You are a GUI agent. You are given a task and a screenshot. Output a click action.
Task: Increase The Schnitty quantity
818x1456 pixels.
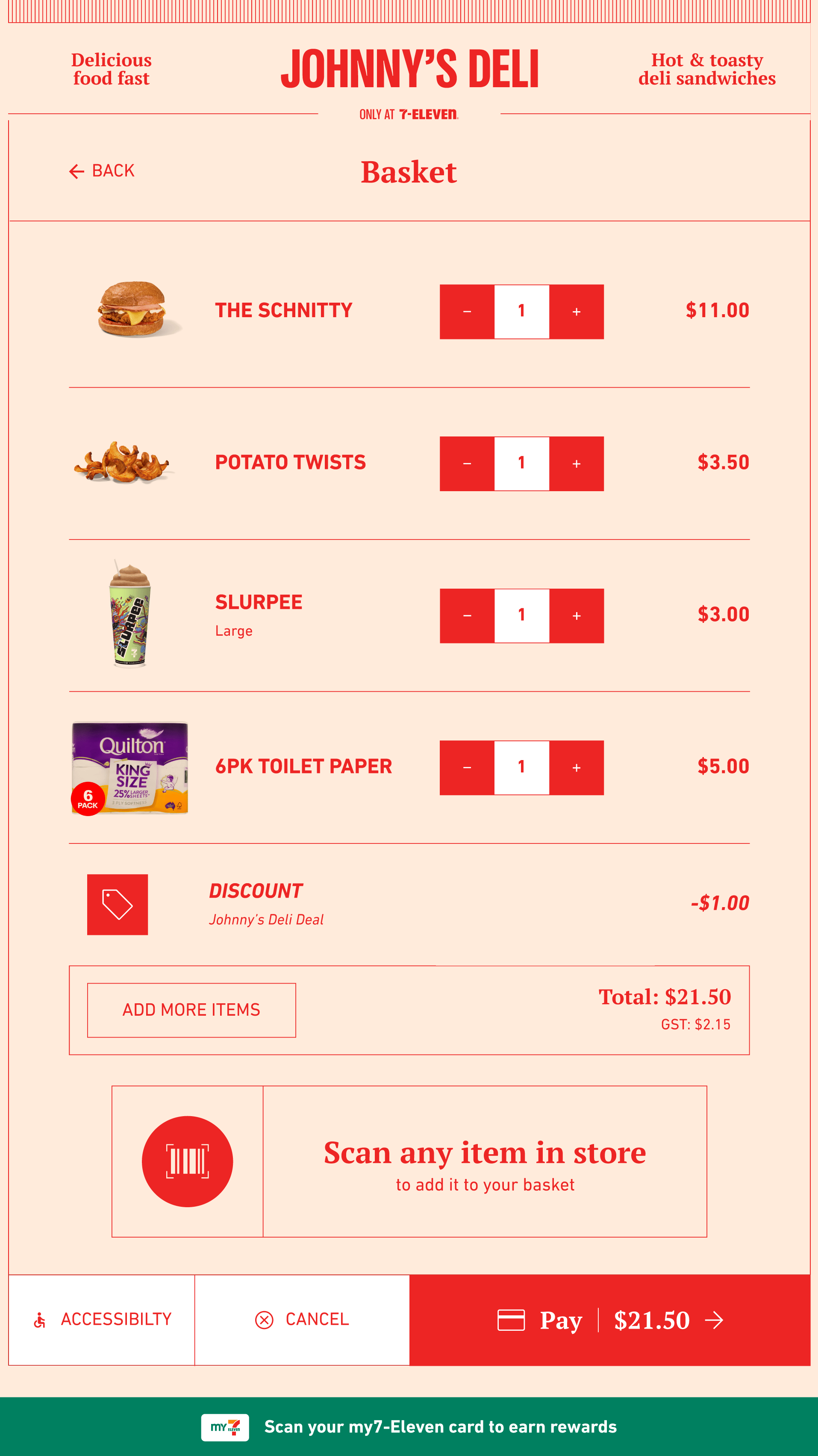(576, 312)
